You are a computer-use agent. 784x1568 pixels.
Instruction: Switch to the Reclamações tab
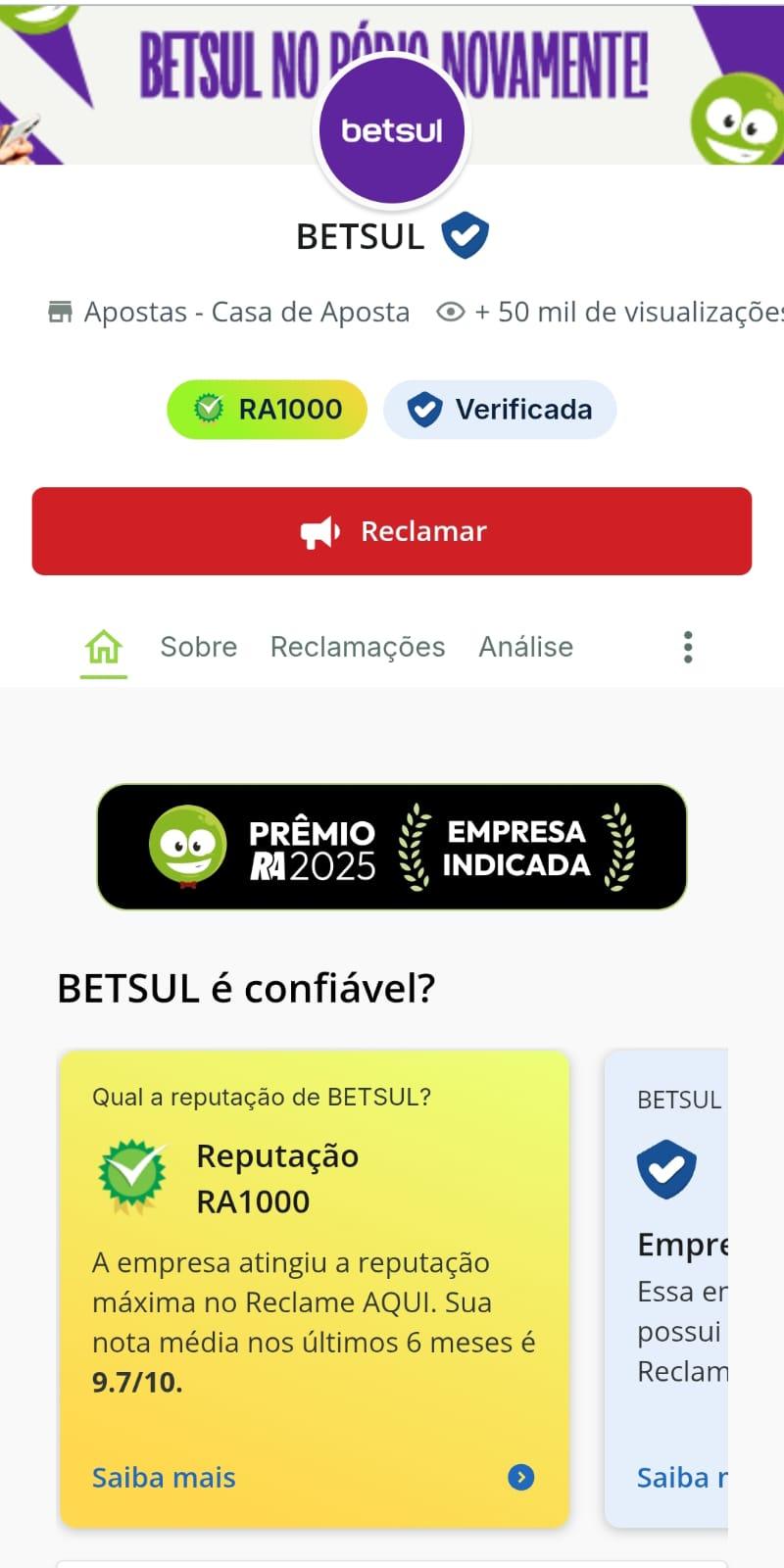click(x=358, y=646)
